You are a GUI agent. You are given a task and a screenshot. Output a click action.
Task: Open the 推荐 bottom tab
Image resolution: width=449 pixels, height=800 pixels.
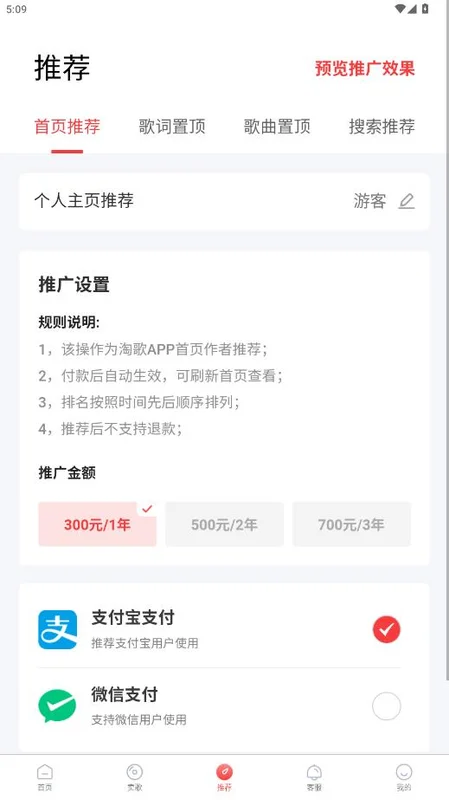(x=224, y=778)
